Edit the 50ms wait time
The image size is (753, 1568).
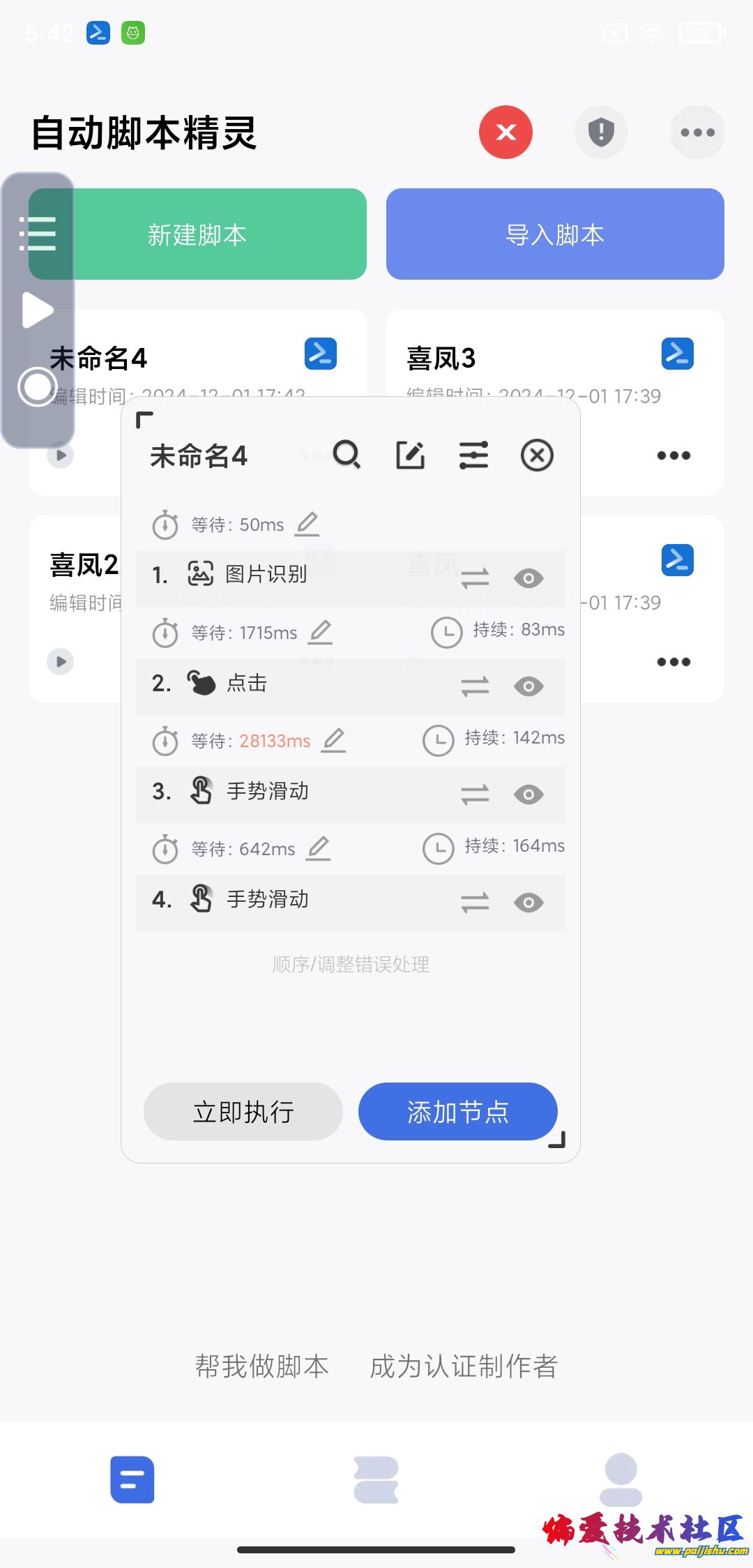pos(307,524)
